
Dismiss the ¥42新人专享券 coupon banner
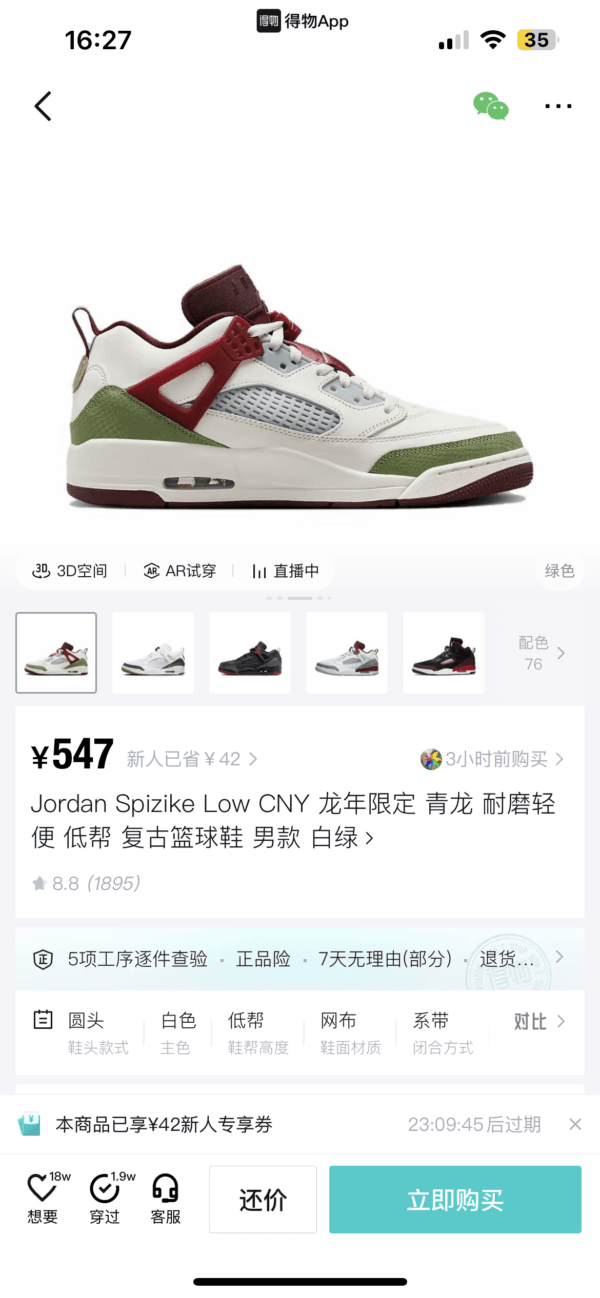pos(575,1124)
